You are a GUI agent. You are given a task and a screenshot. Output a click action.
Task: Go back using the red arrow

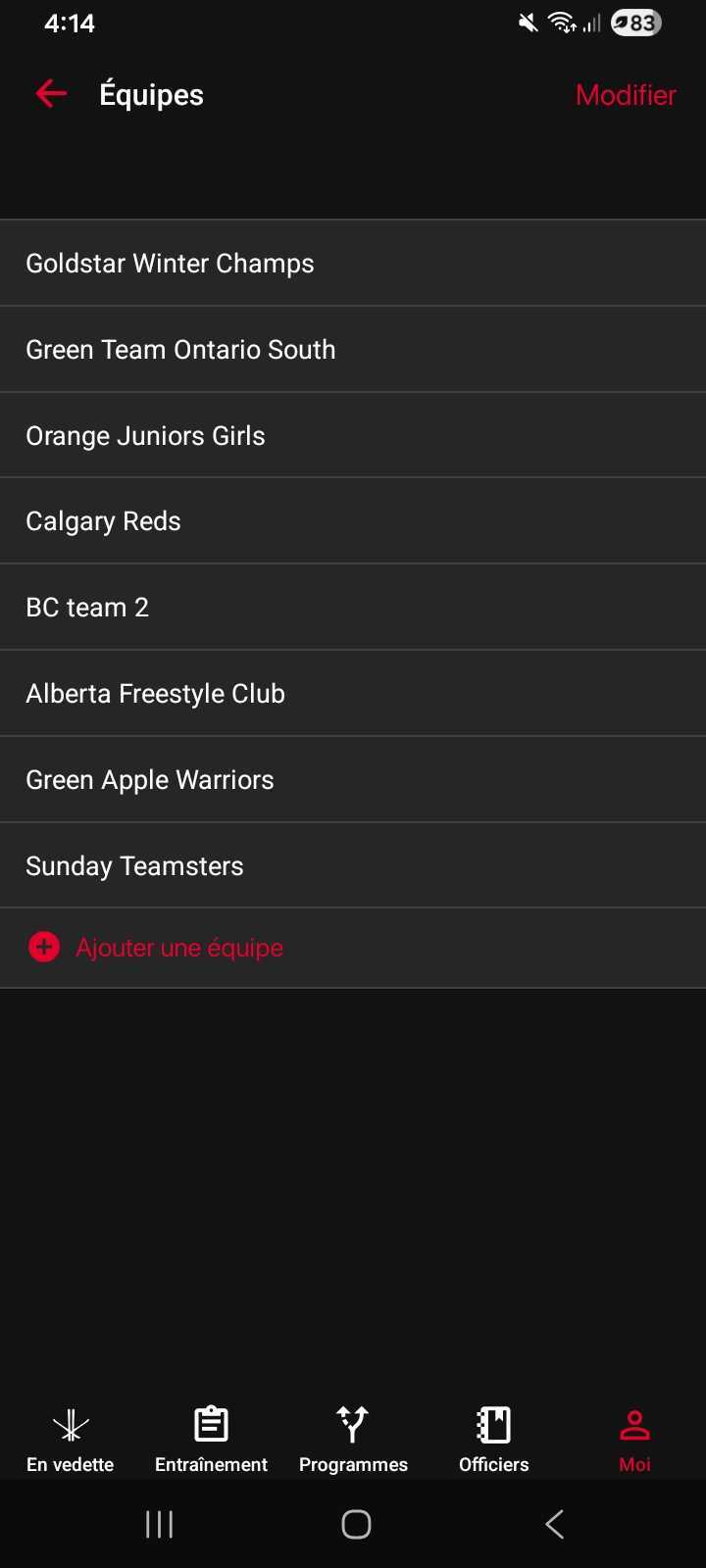[51, 94]
